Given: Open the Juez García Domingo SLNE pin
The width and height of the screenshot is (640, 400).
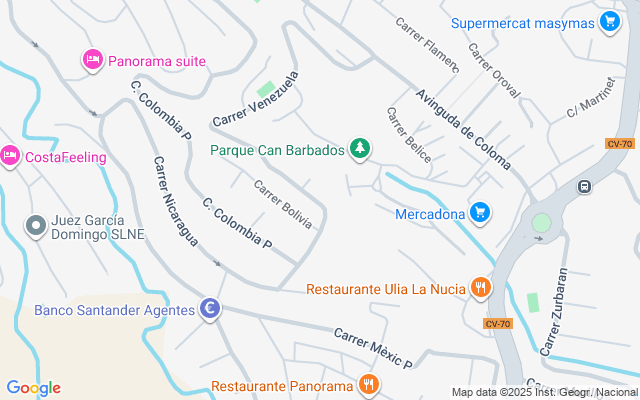Looking at the screenshot, I should click(36, 227).
